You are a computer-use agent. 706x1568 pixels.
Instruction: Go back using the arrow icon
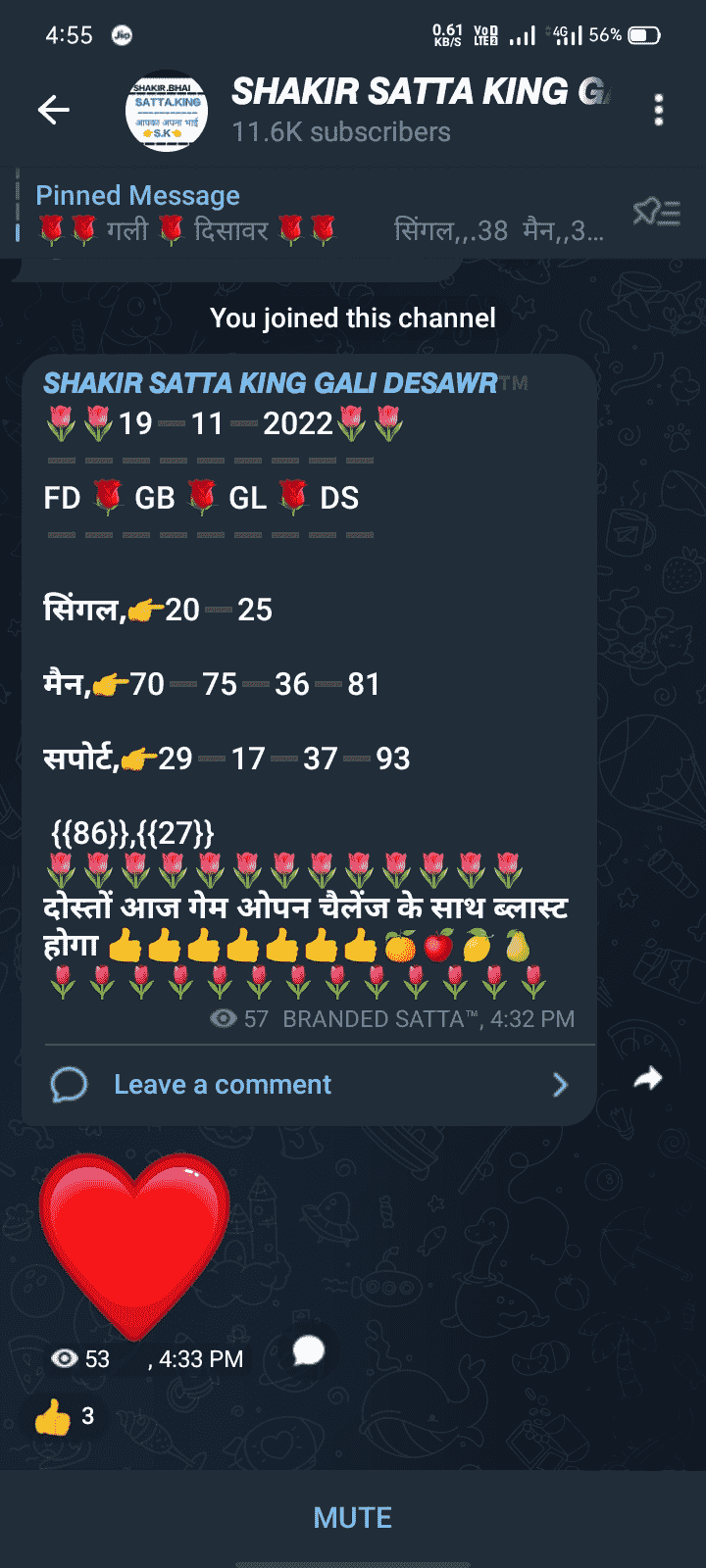click(54, 110)
